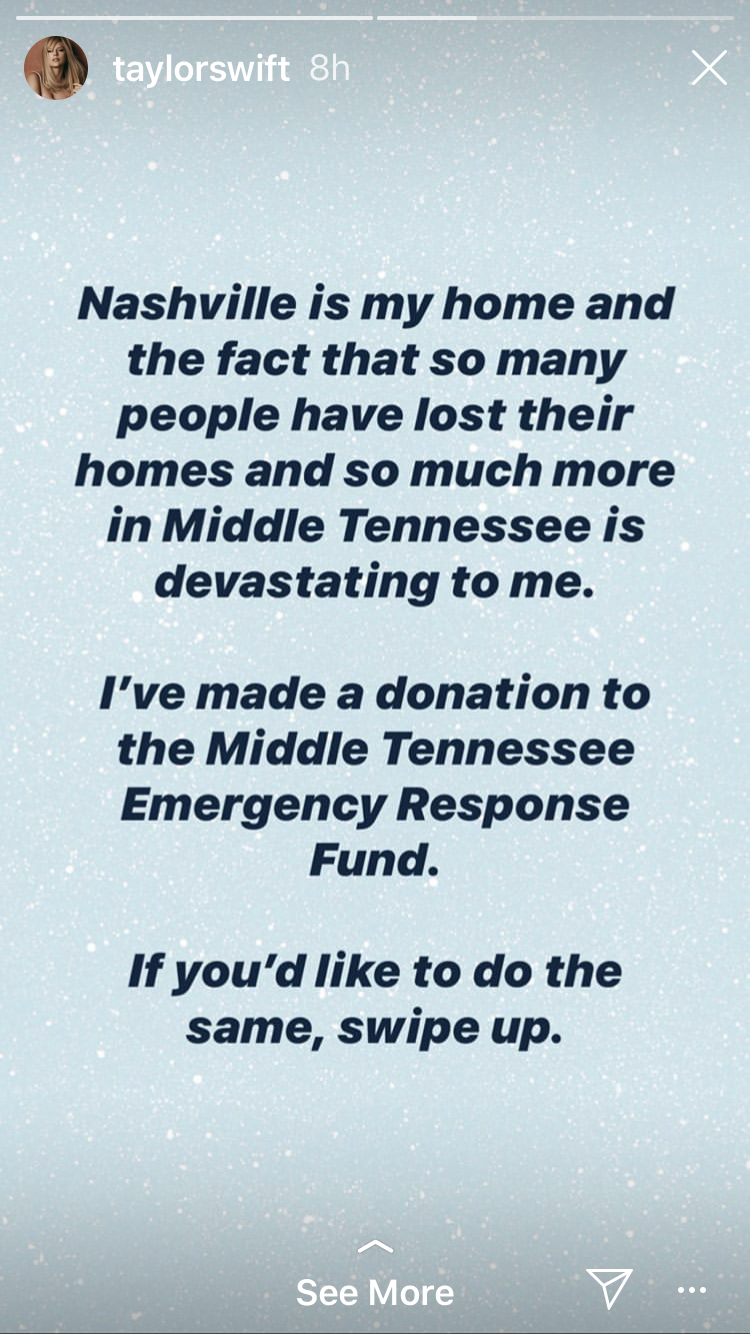The height and width of the screenshot is (1334, 750).
Task: Open the taylorswift username link
Action: point(201,69)
